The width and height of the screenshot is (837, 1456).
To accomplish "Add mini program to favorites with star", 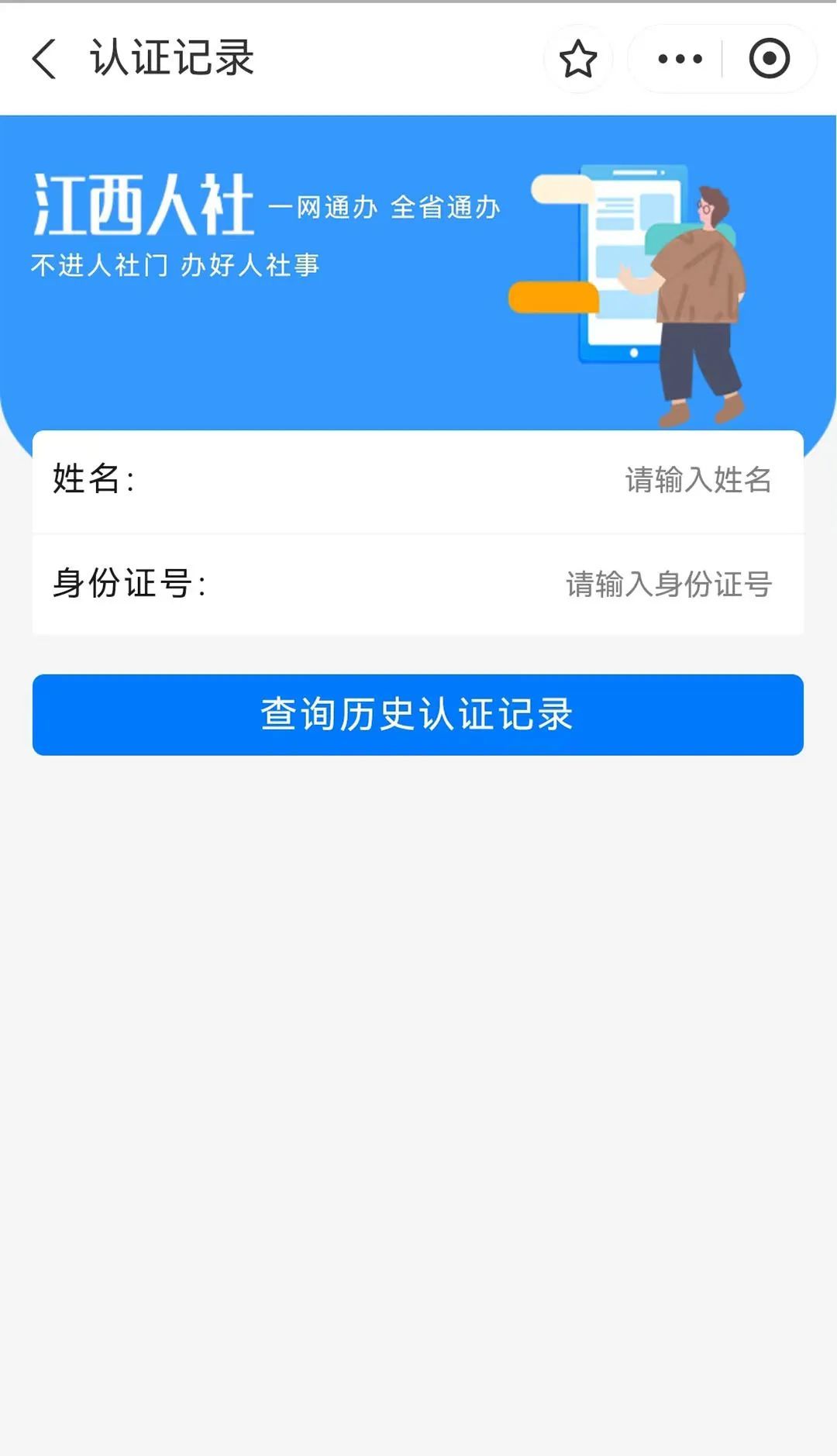I will point(578,59).
